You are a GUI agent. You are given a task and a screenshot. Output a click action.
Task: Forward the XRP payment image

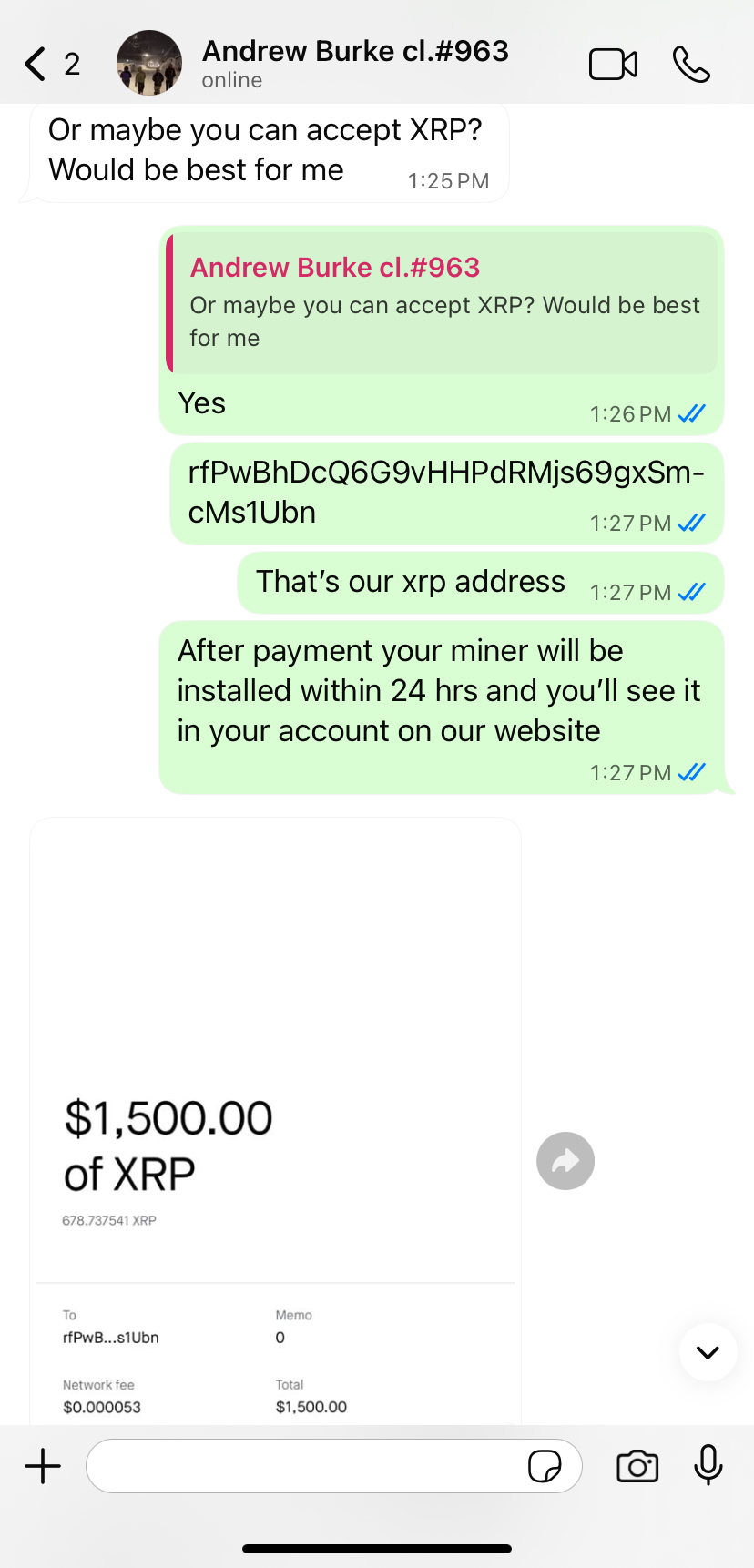tap(565, 1161)
